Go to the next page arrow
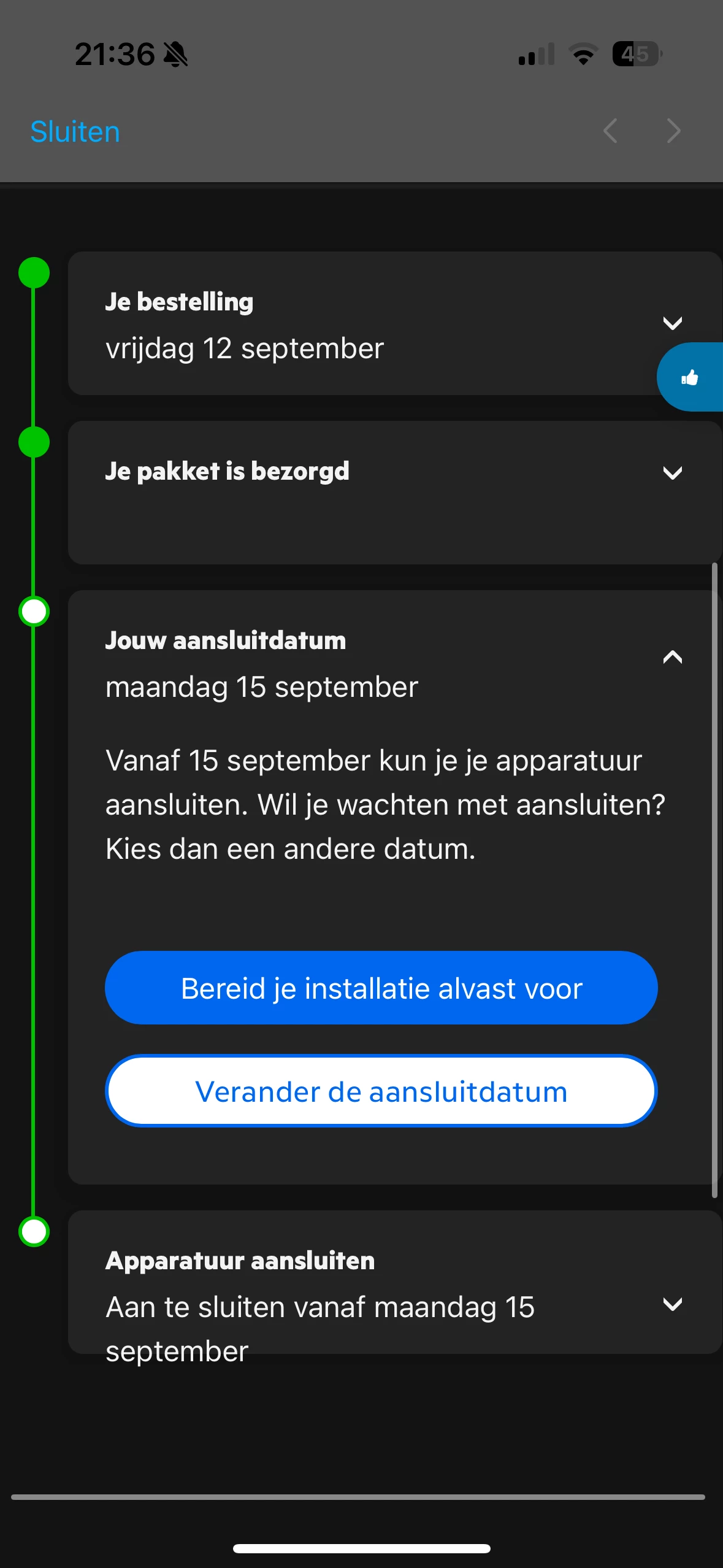Screen dimensions: 723x1568 click(673, 131)
